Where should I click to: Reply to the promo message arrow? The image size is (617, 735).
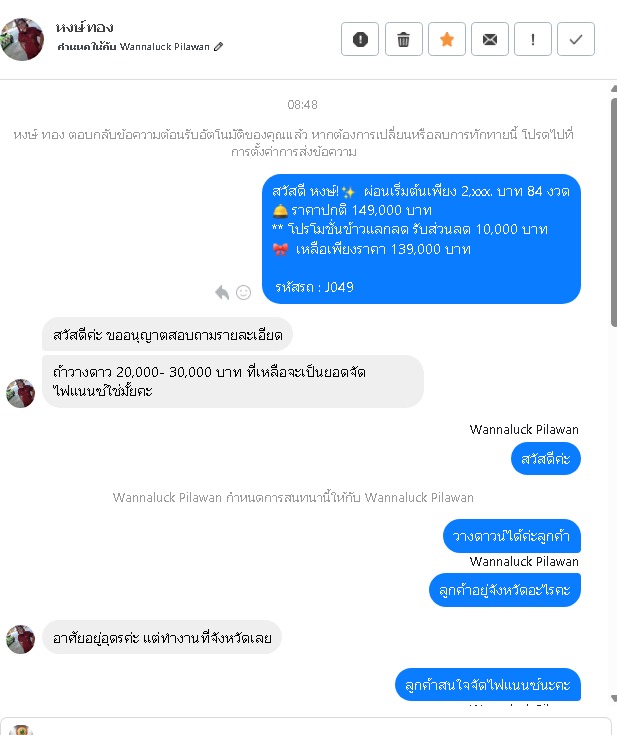point(222,292)
